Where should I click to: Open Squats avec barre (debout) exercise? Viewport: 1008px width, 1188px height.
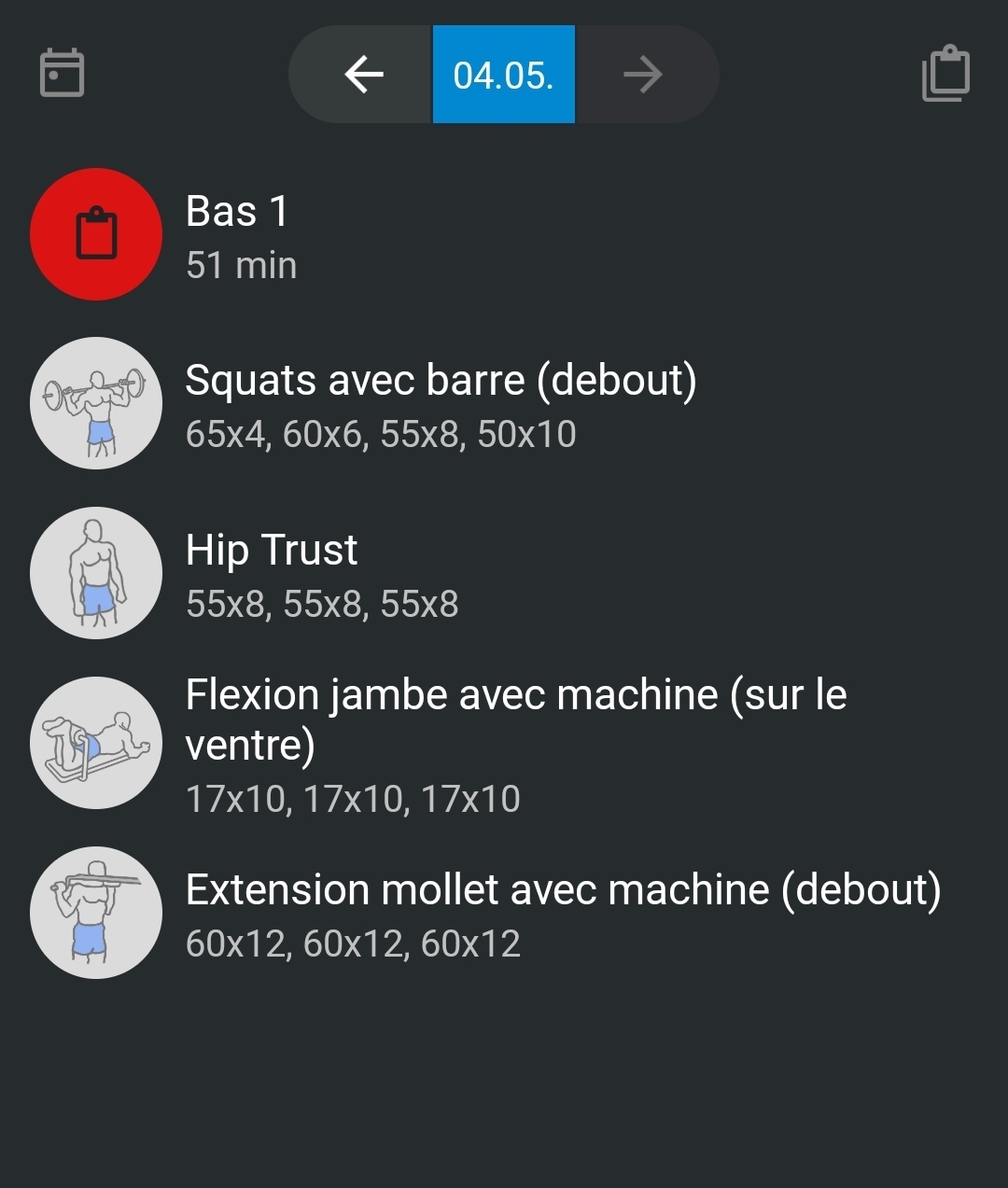pos(441,404)
